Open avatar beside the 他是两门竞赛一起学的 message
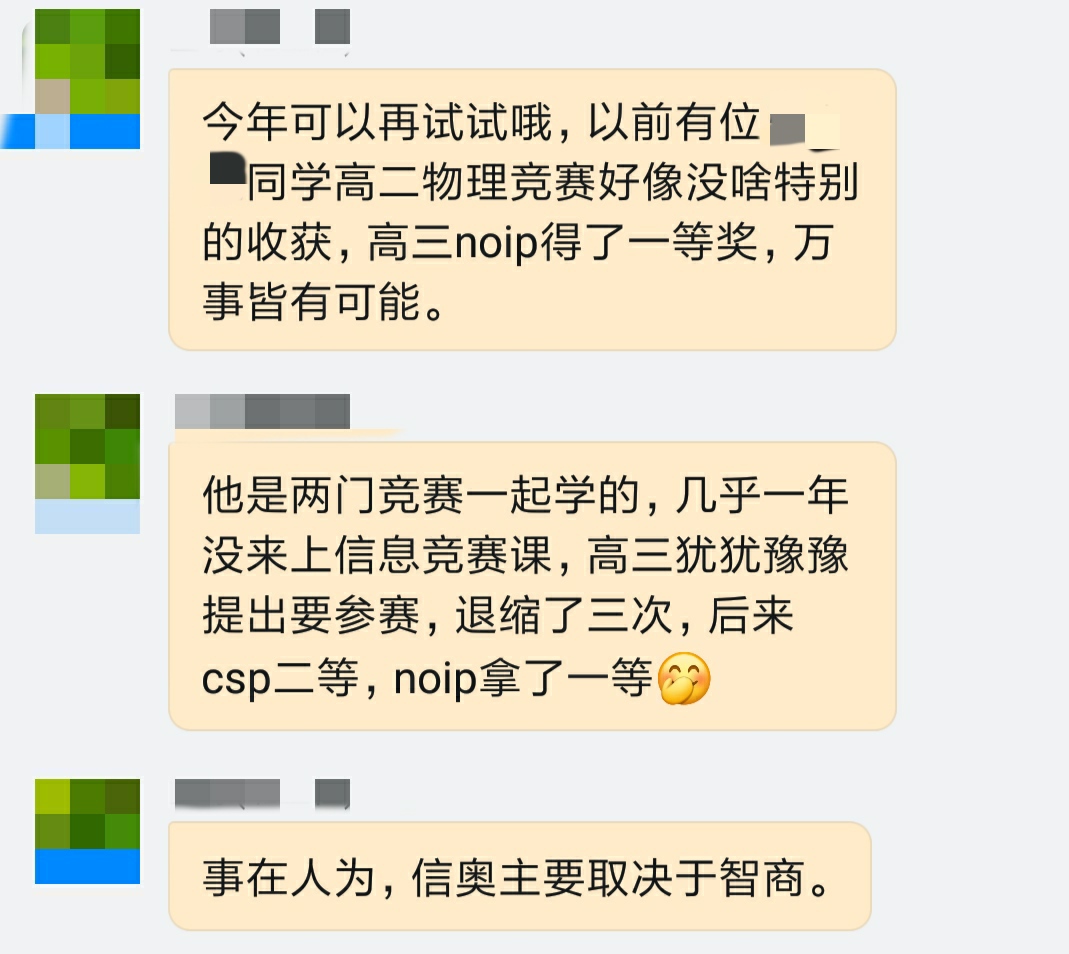The image size is (1069, 954). (87, 462)
